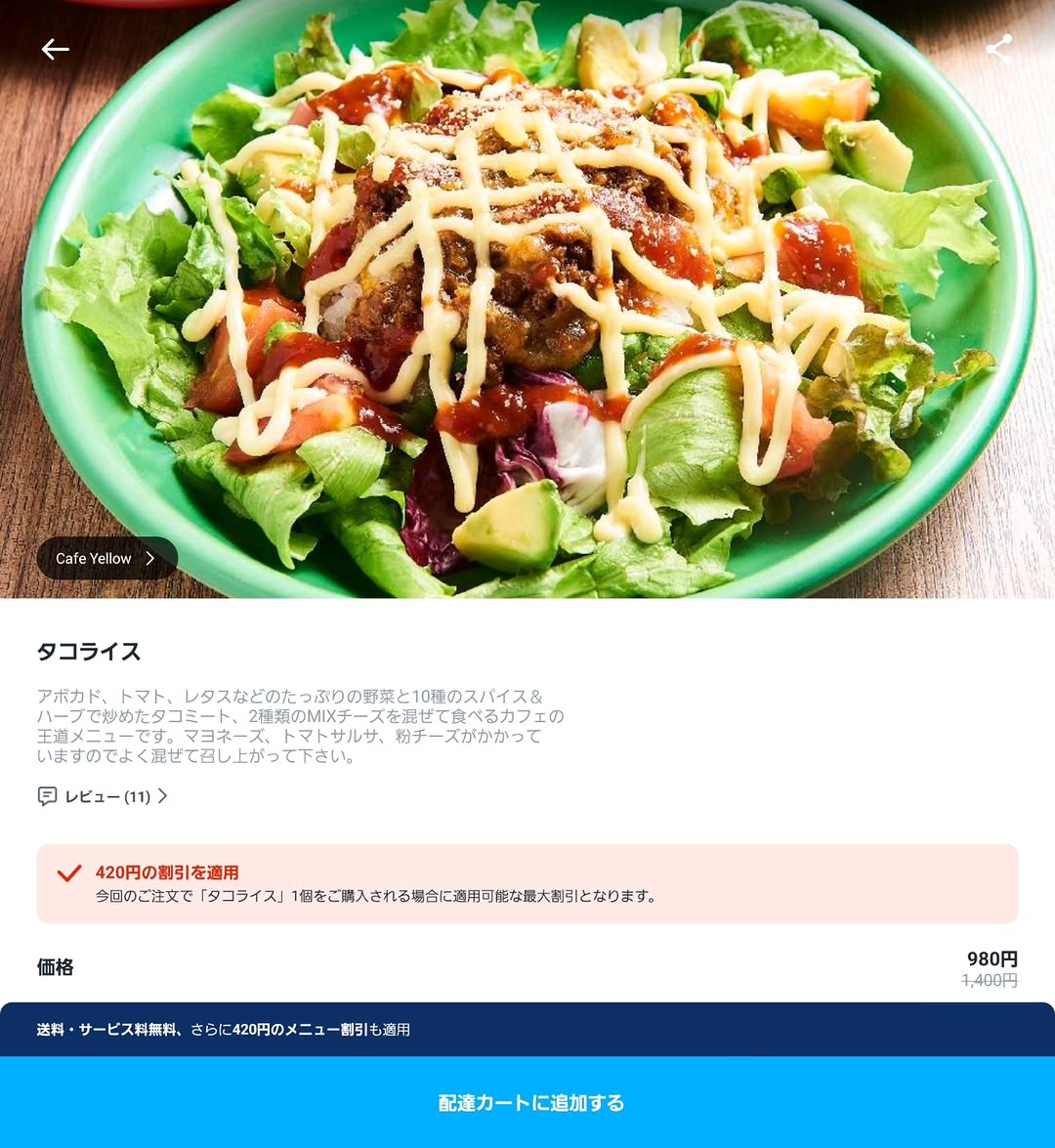Tap 配達カートに追加する to add to cart
This screenshot has width=1055, height=1148.
click(527, 1102)
